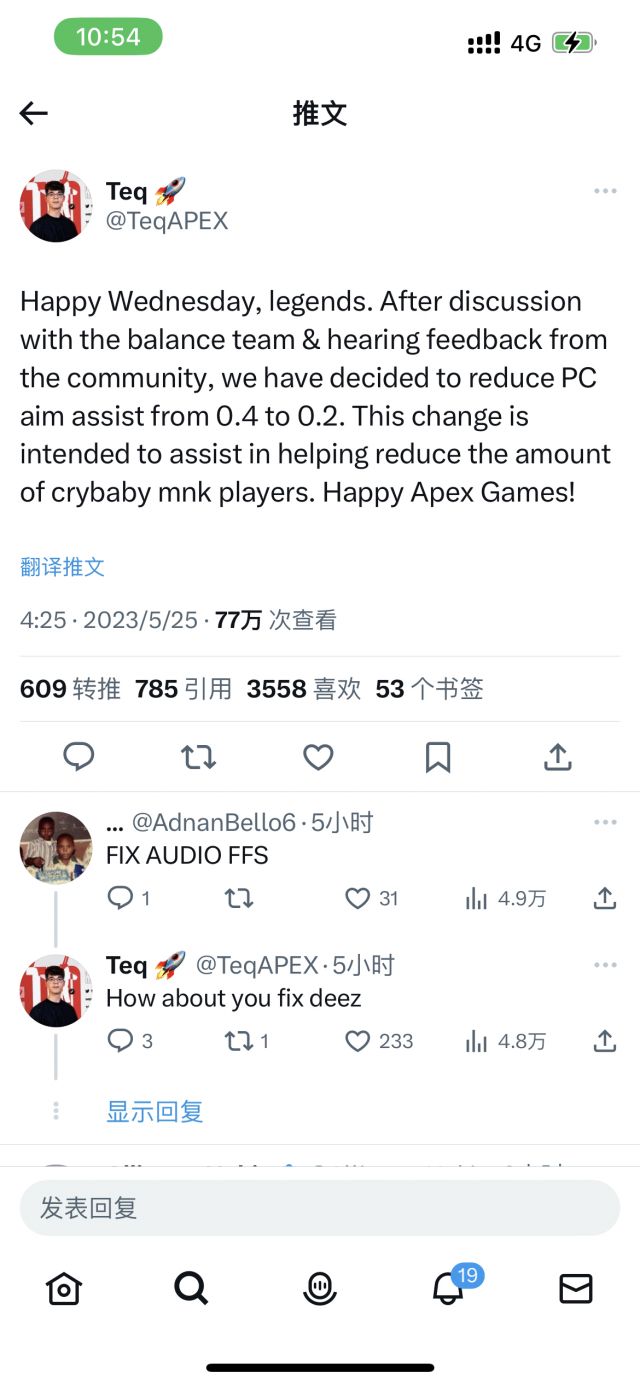The width and height of the screenshot is (640, 1385).
Task: Like the main tweet
Action: 318,757
